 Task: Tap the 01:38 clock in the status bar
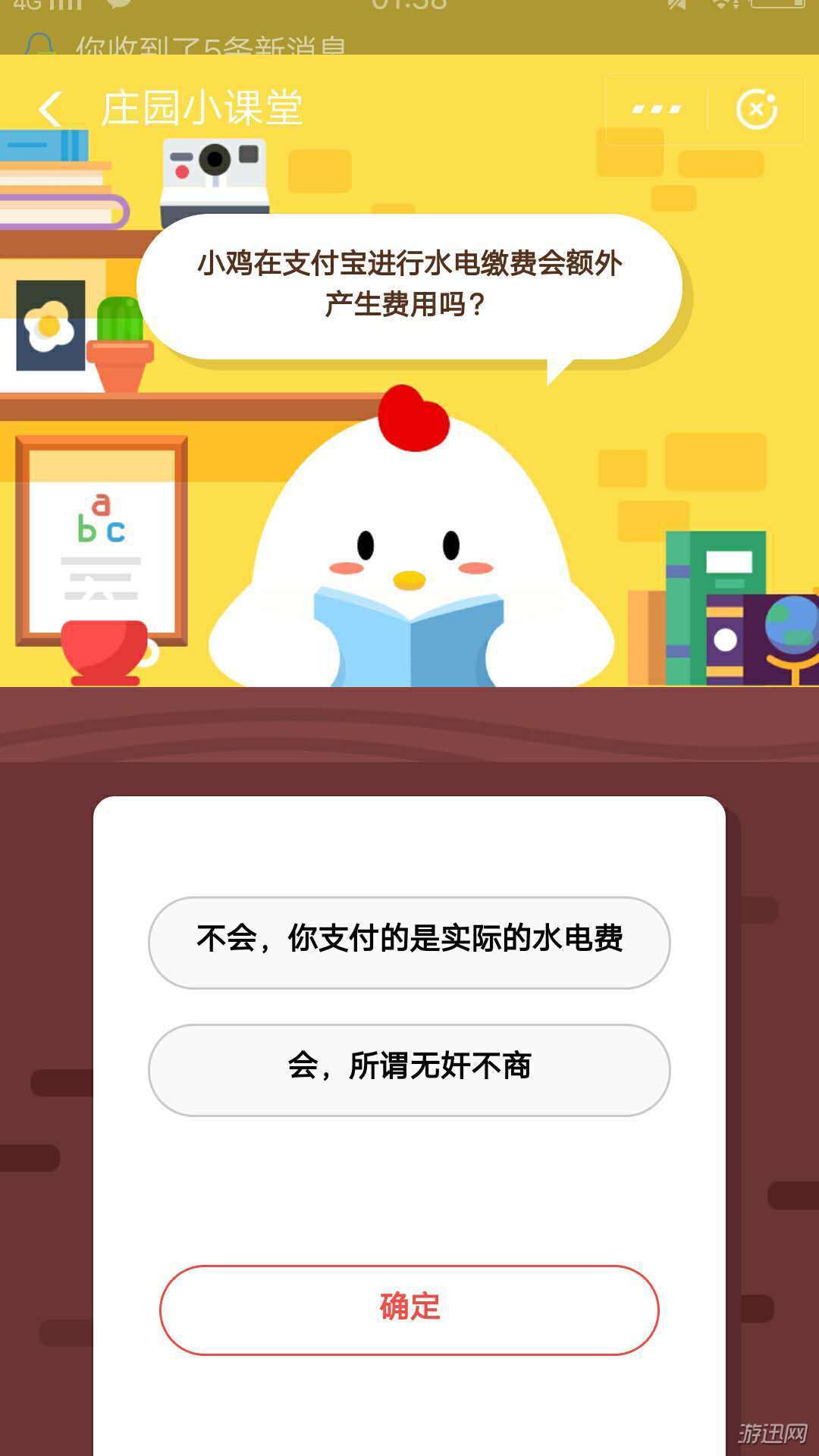(409, 8)
